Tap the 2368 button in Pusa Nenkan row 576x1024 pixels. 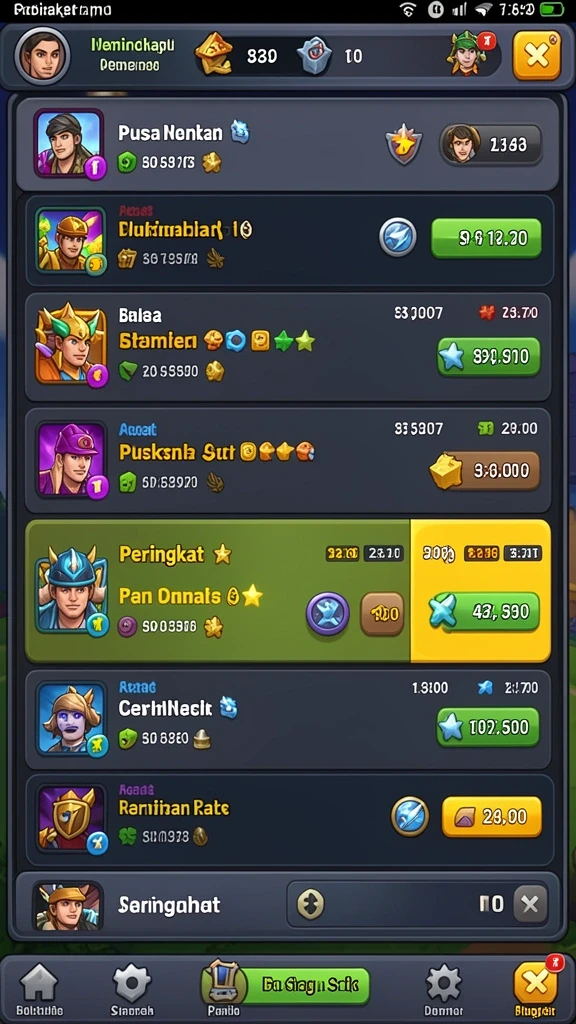pos(490,144)
